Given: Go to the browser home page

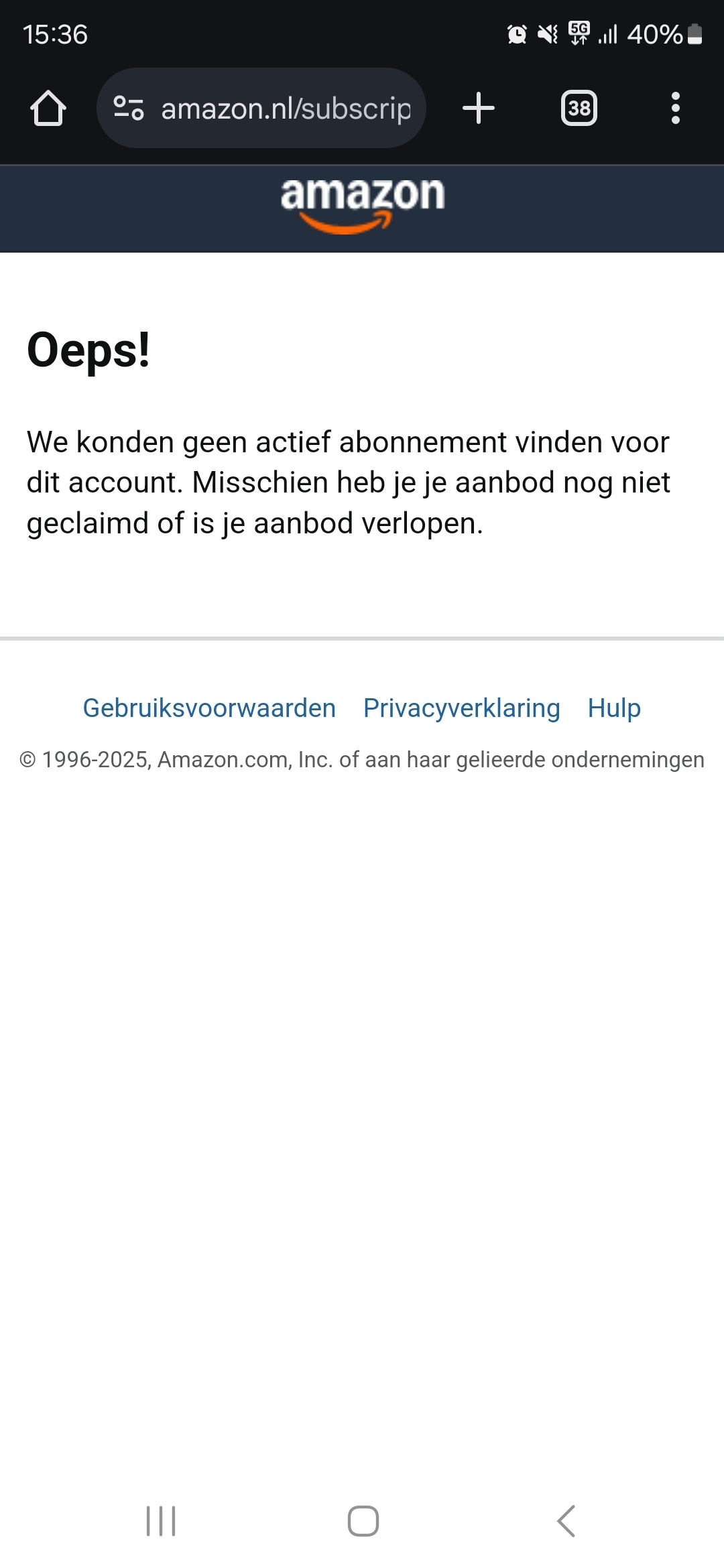Looking at the screenshot, I should 48,108.
